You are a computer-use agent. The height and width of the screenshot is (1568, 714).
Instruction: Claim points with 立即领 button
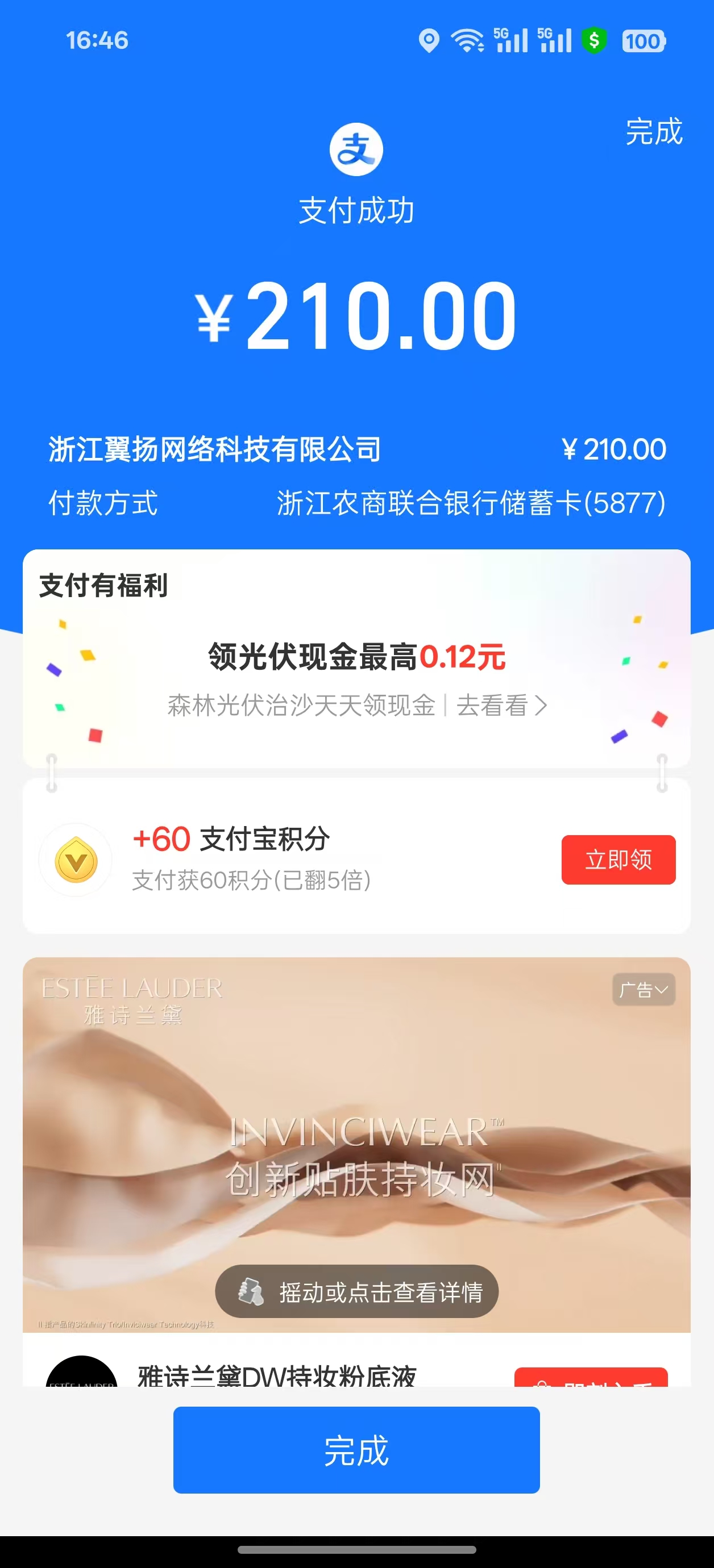pos(618,860)
